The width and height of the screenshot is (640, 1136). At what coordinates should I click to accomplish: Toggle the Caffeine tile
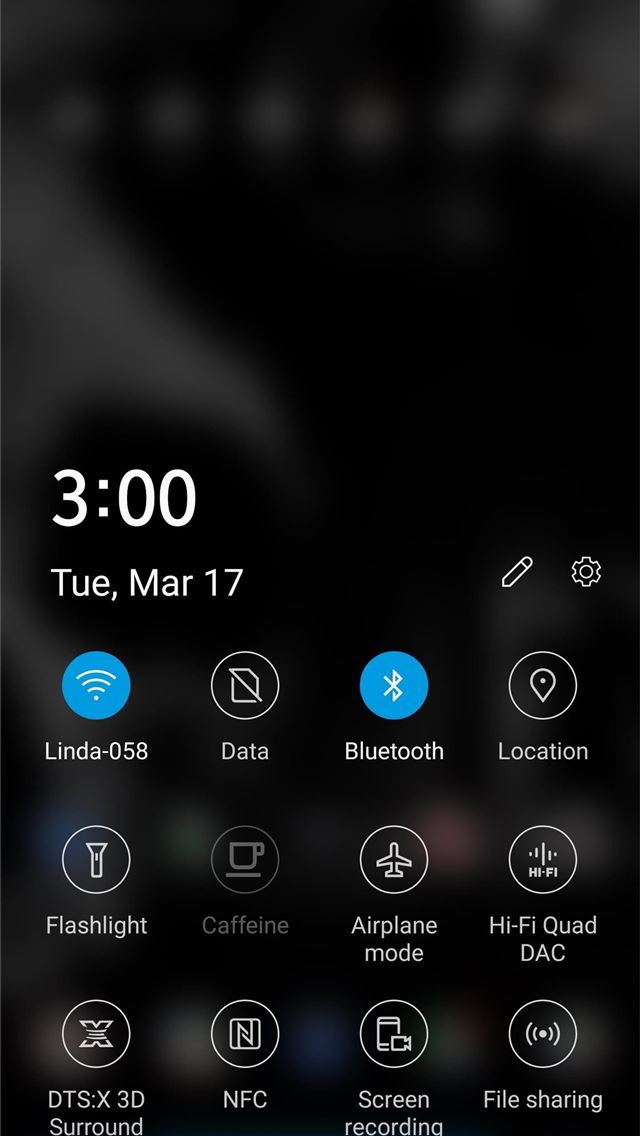coord(245,860)
